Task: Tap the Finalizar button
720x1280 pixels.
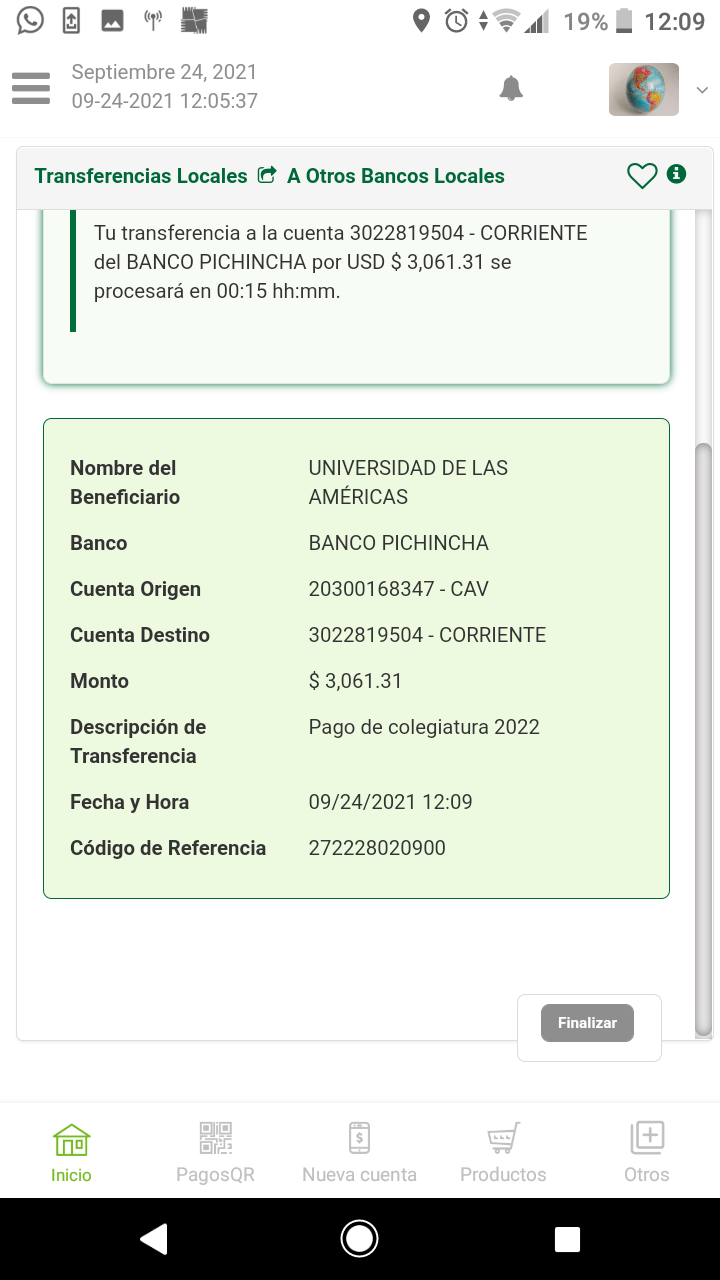Action: pyautogui.click(x=587, y=1023)
